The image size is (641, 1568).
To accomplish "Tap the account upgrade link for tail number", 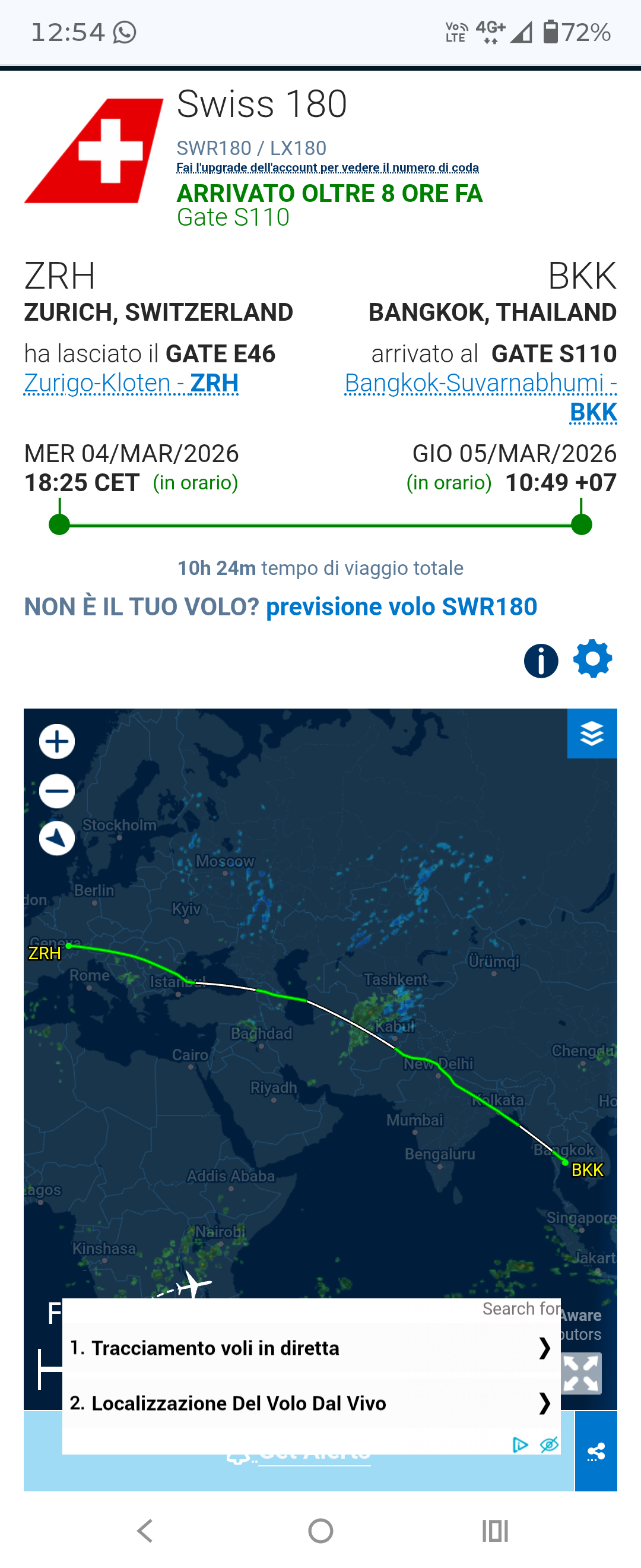I will (x=327, y=167).
